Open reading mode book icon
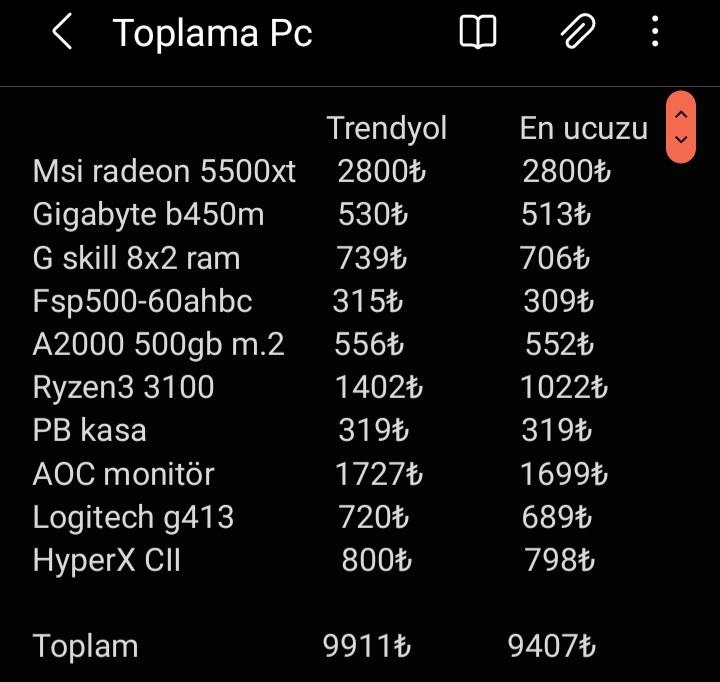 (x=478, y=33)
